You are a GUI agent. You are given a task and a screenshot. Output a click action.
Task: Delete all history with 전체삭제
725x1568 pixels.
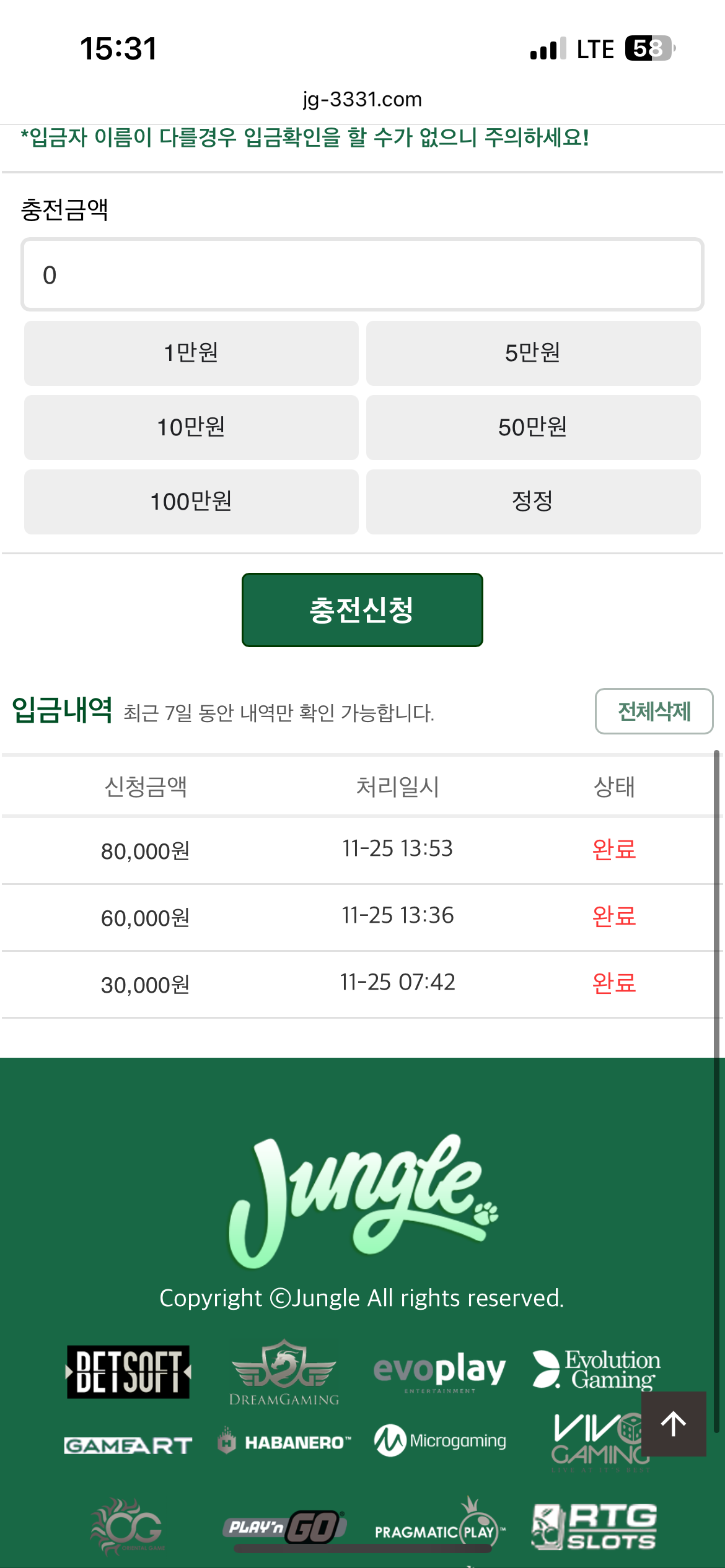(654, 711)
